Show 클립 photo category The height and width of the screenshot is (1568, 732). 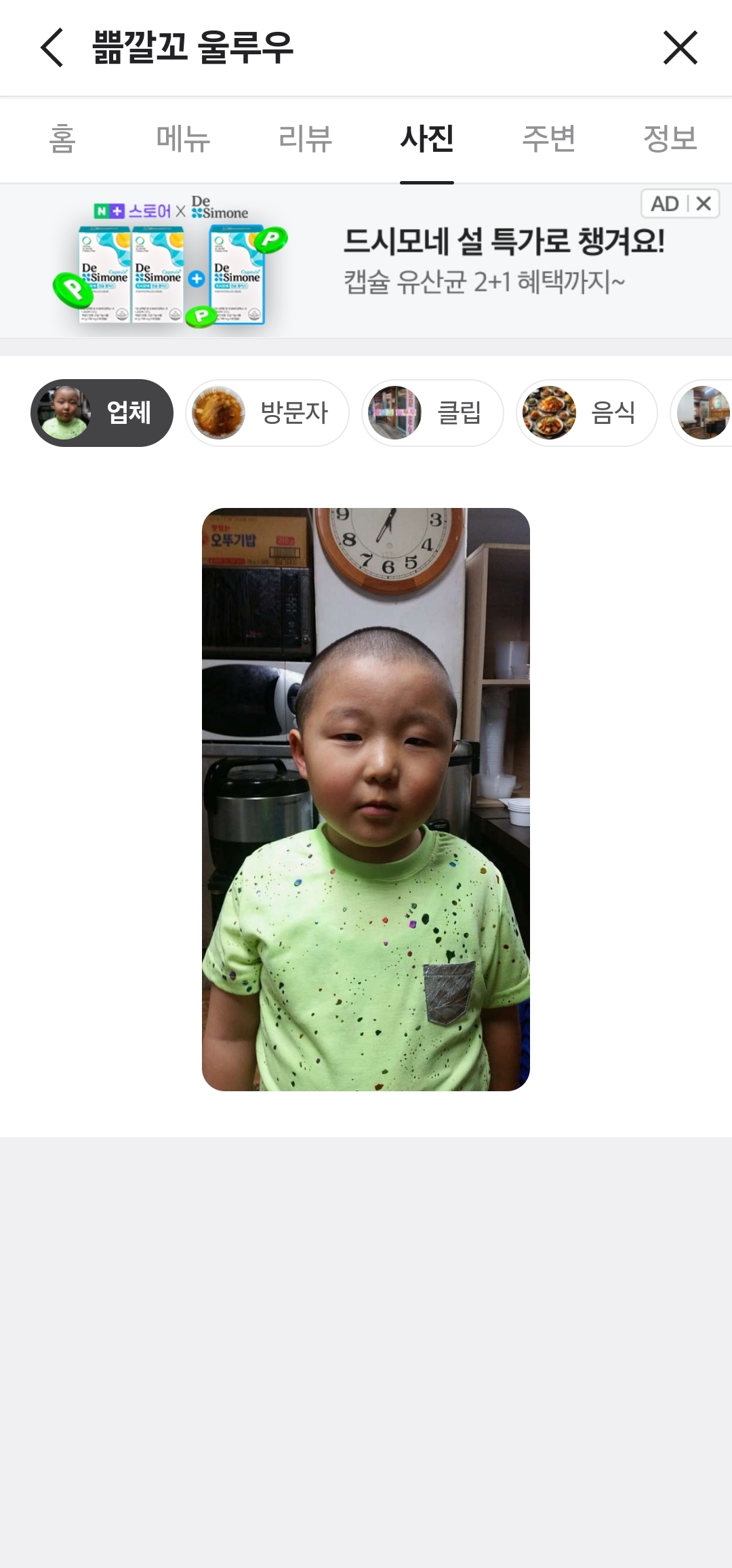432,413
